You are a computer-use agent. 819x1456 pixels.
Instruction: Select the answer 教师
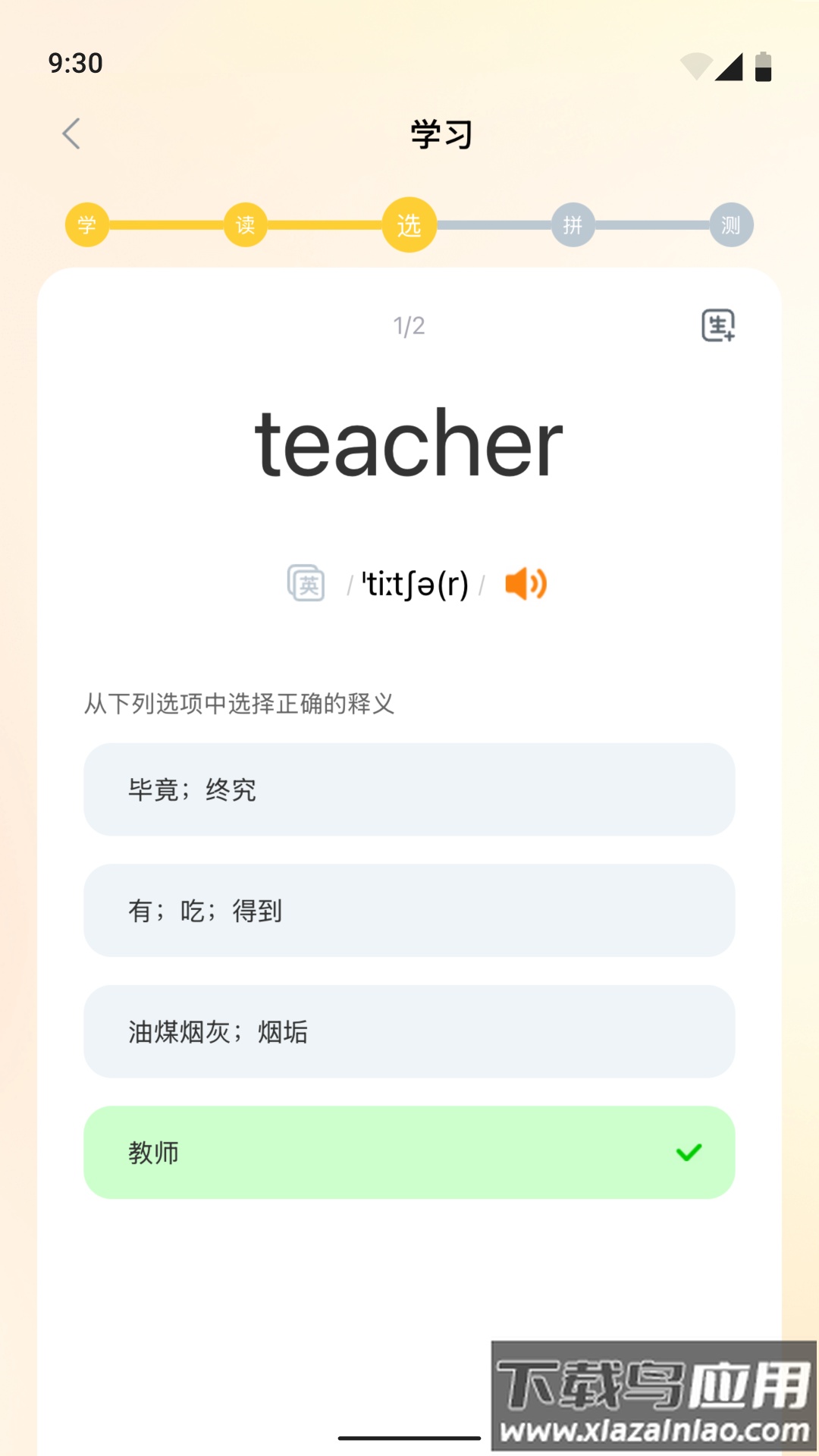pyautogui.click(x=409, y=1152)
